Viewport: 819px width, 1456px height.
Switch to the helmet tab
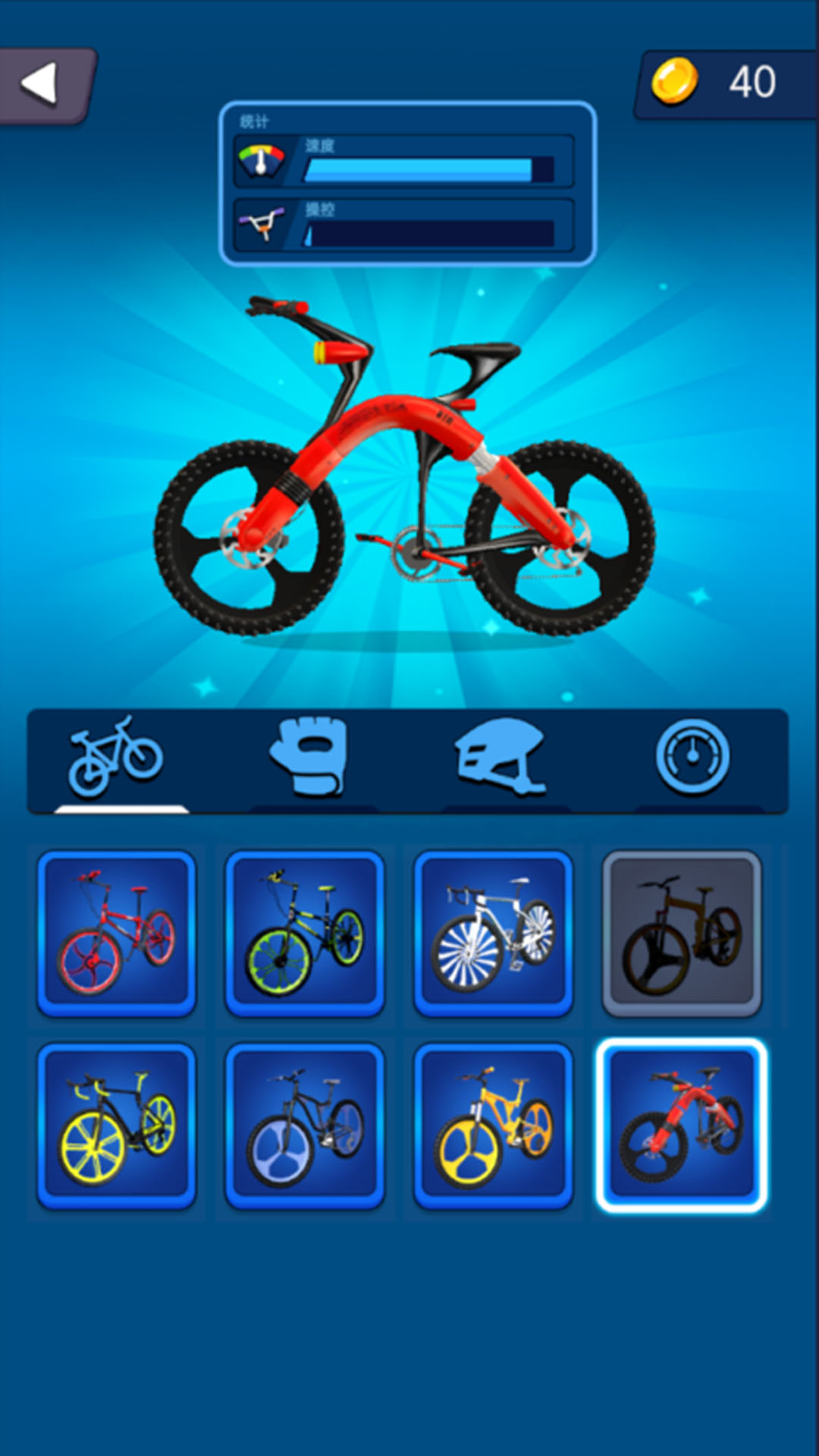[x=500, y=757]
